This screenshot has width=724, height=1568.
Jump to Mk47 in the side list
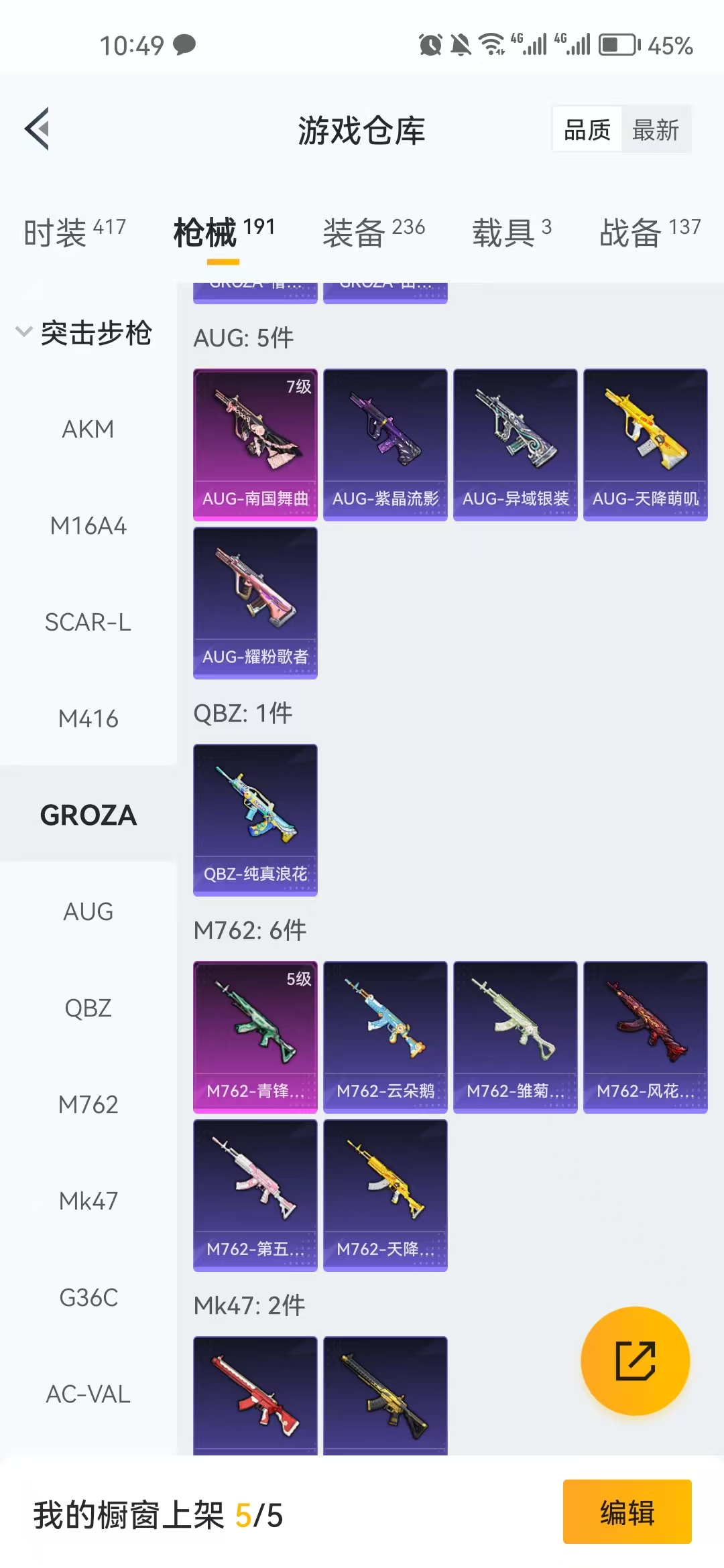click(x=88, y=1201)
